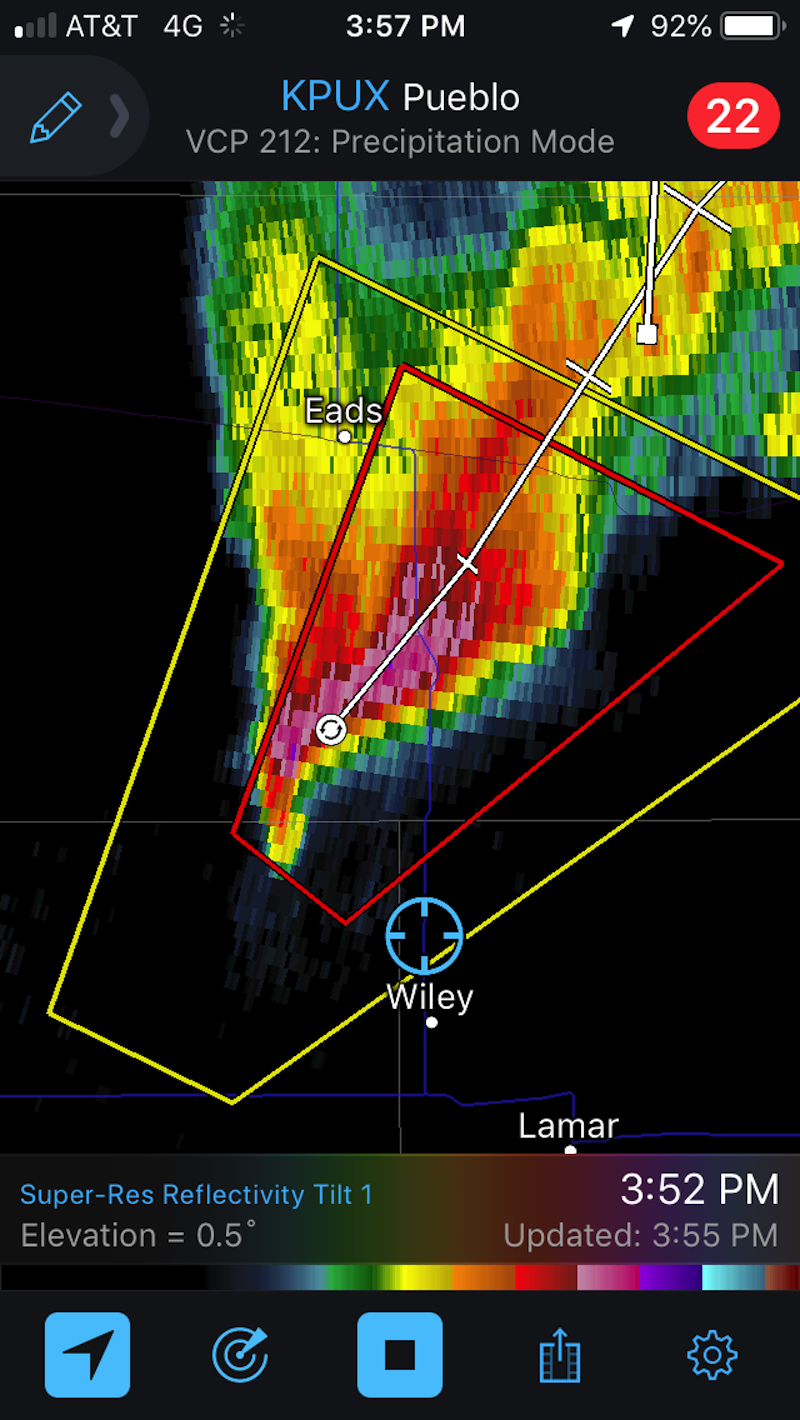
Task: Toggle location tracking arrow
Action: click(88, 1355)
